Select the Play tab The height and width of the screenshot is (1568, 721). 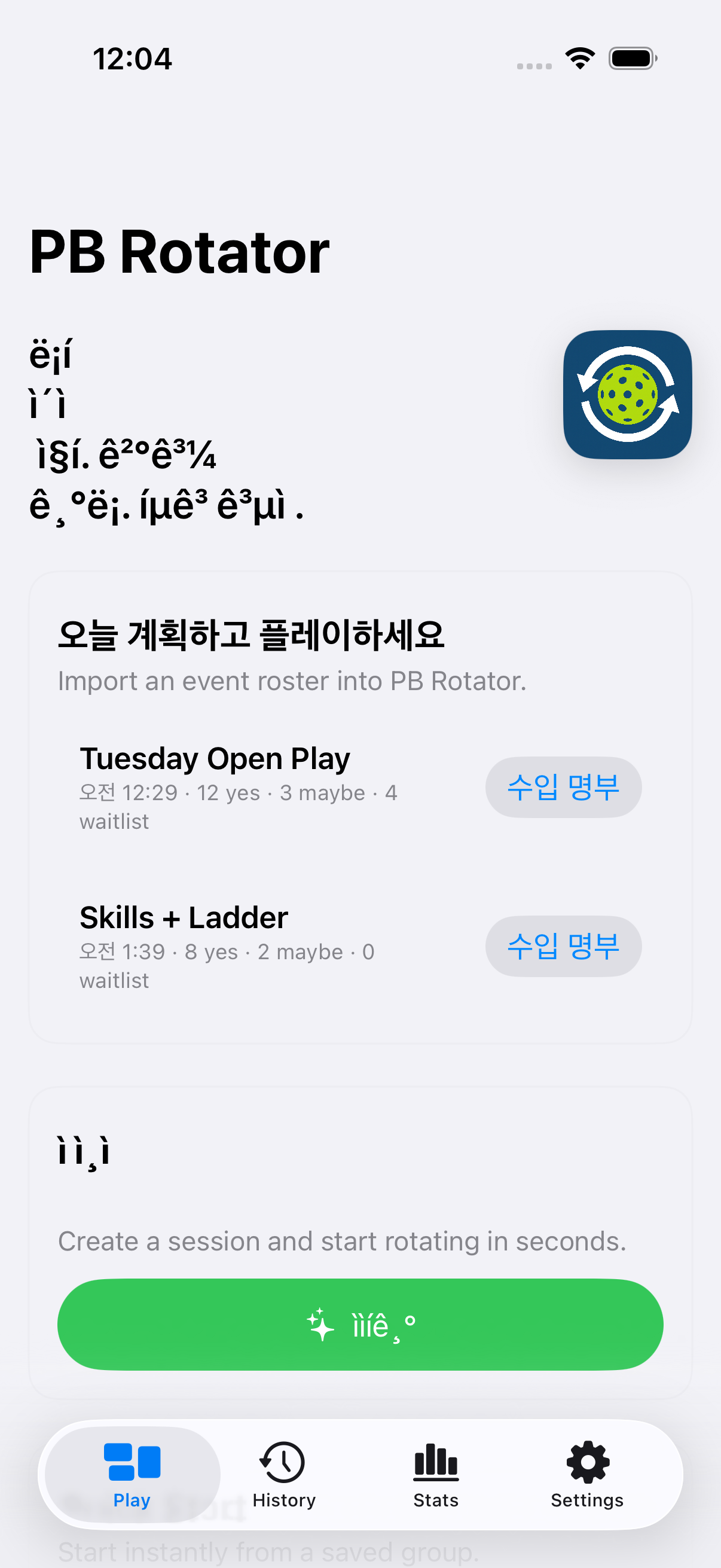coord(132,1474)
